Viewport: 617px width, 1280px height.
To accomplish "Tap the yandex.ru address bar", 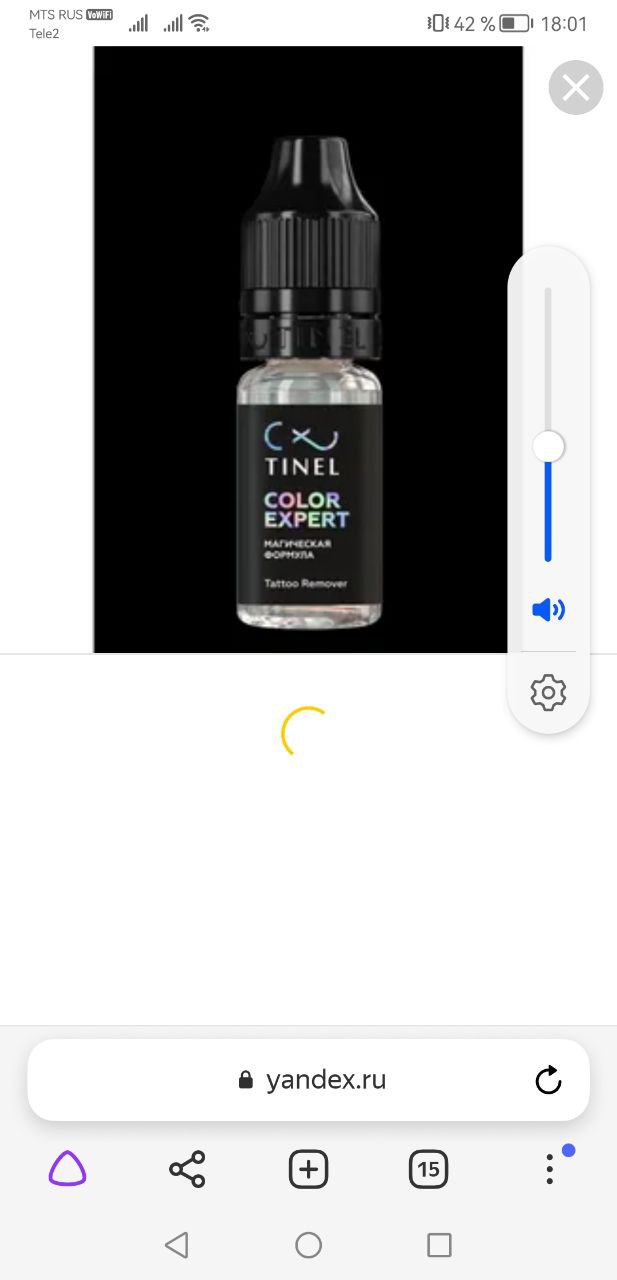I will click(308, 1080).
